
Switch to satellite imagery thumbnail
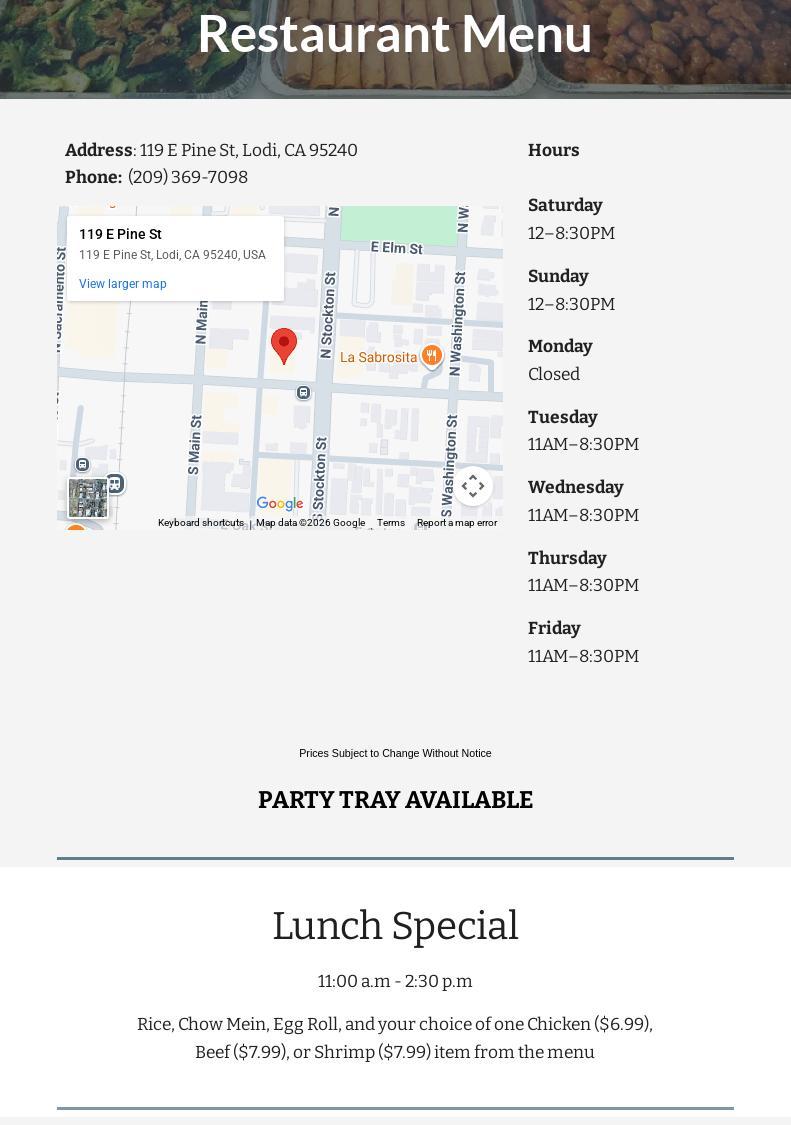click(88, 498)
